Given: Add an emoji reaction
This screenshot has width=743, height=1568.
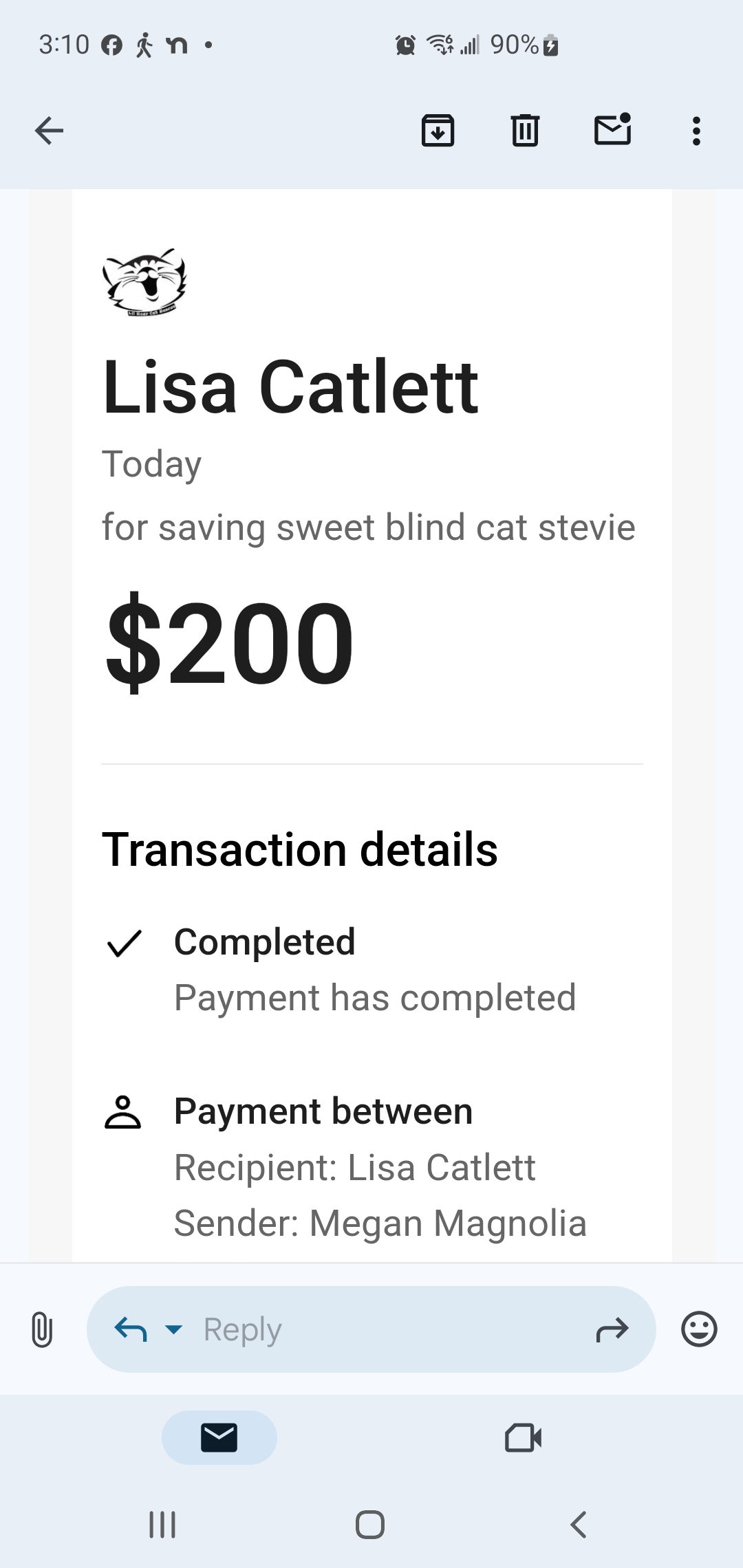Looking at the screenshot, I should click(x=699, y=1329).
